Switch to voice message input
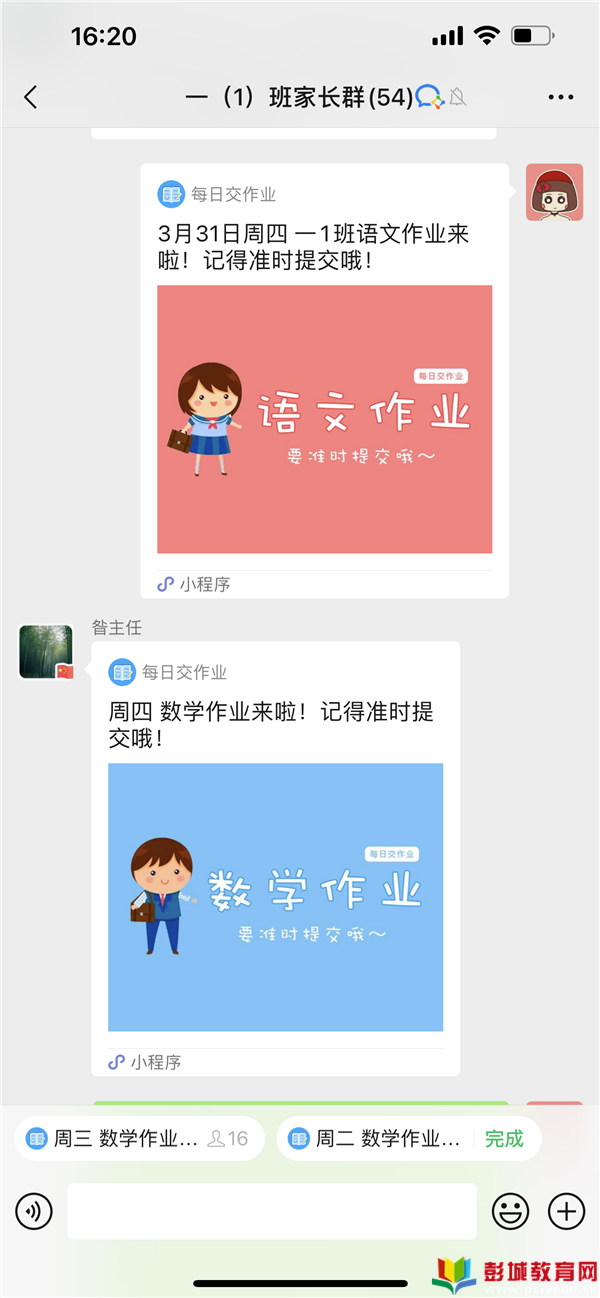 coord(33,1212)
